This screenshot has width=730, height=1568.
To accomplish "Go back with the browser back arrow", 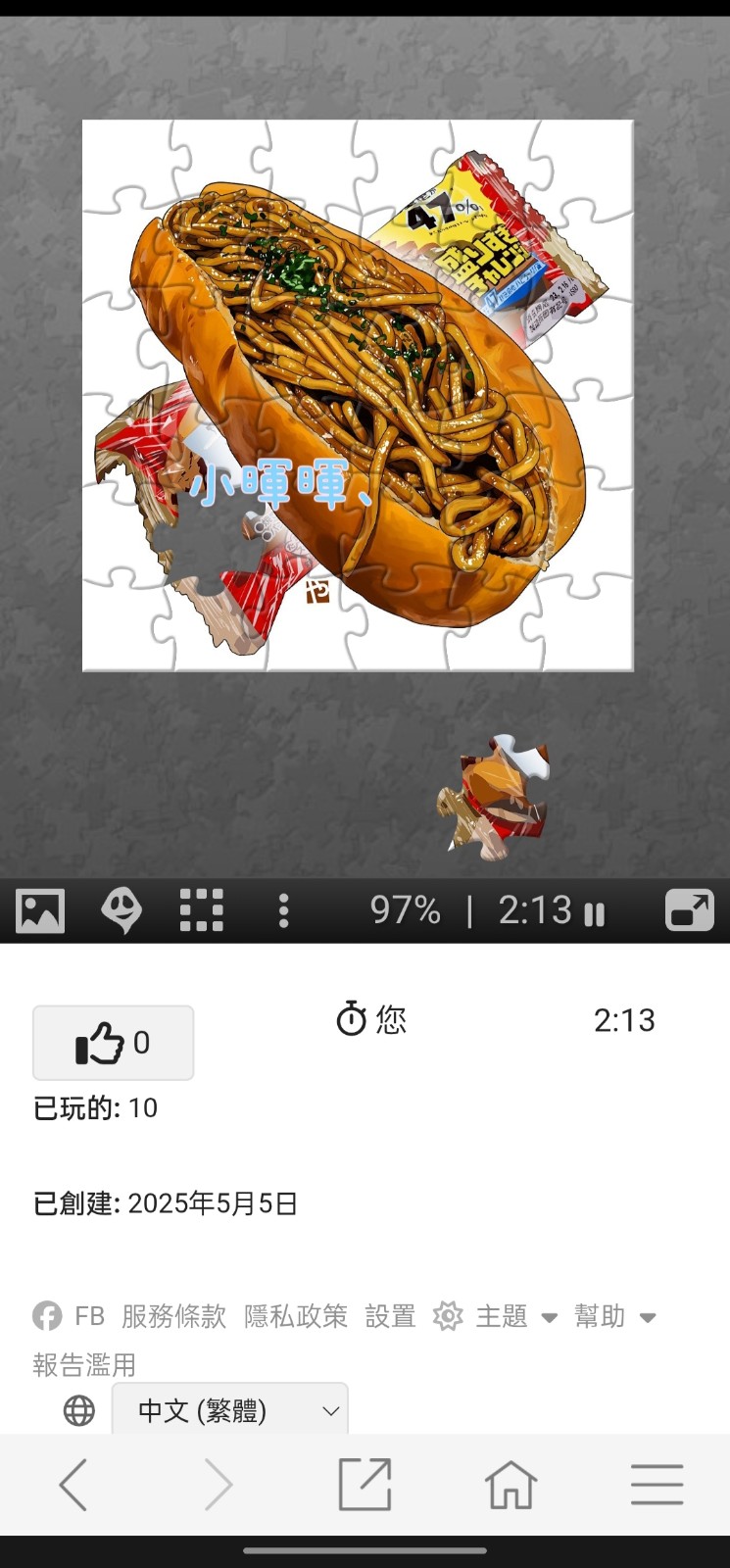I will tap(73, 1485).
